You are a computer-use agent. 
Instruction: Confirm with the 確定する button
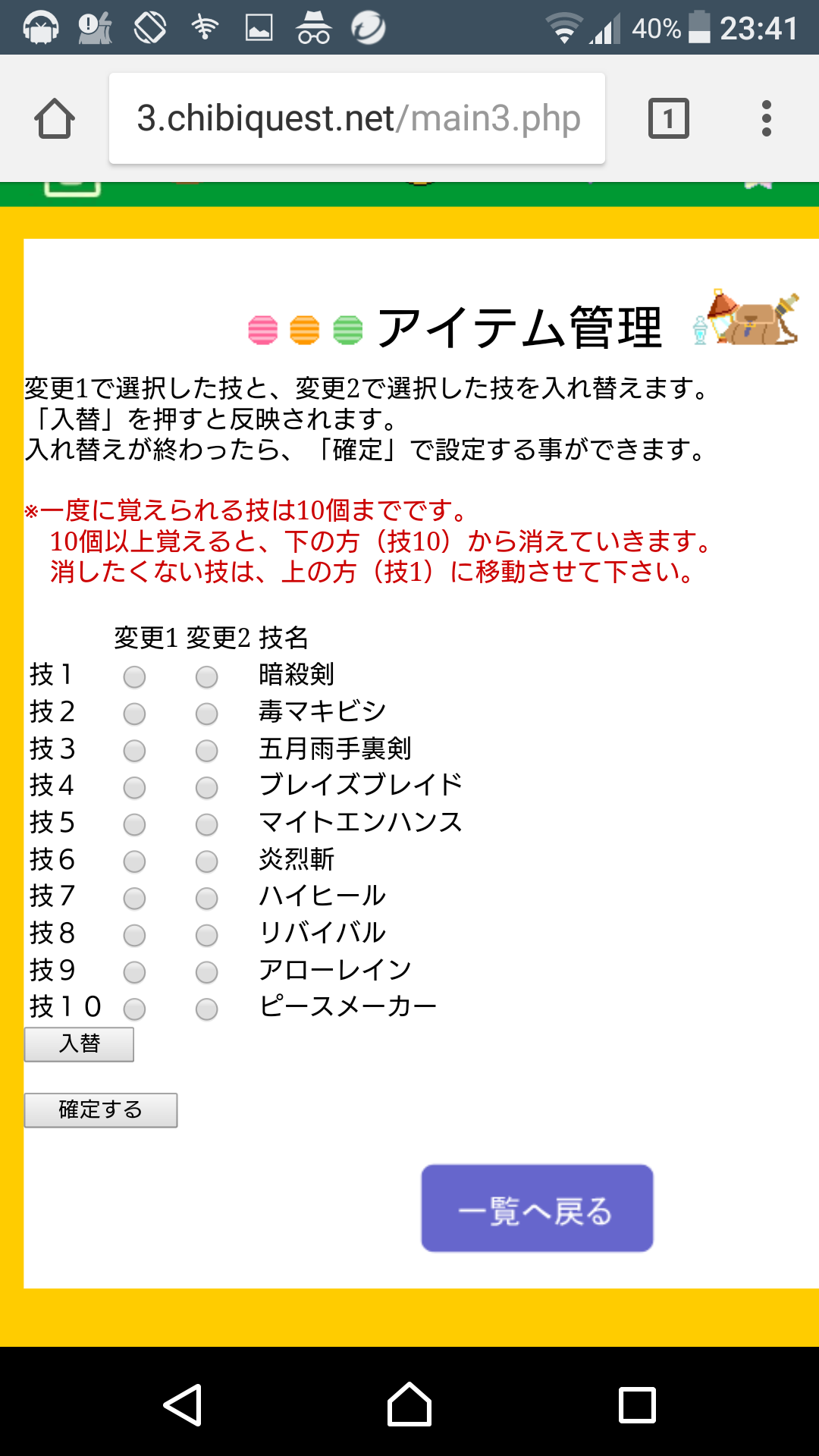(101, 1110)
